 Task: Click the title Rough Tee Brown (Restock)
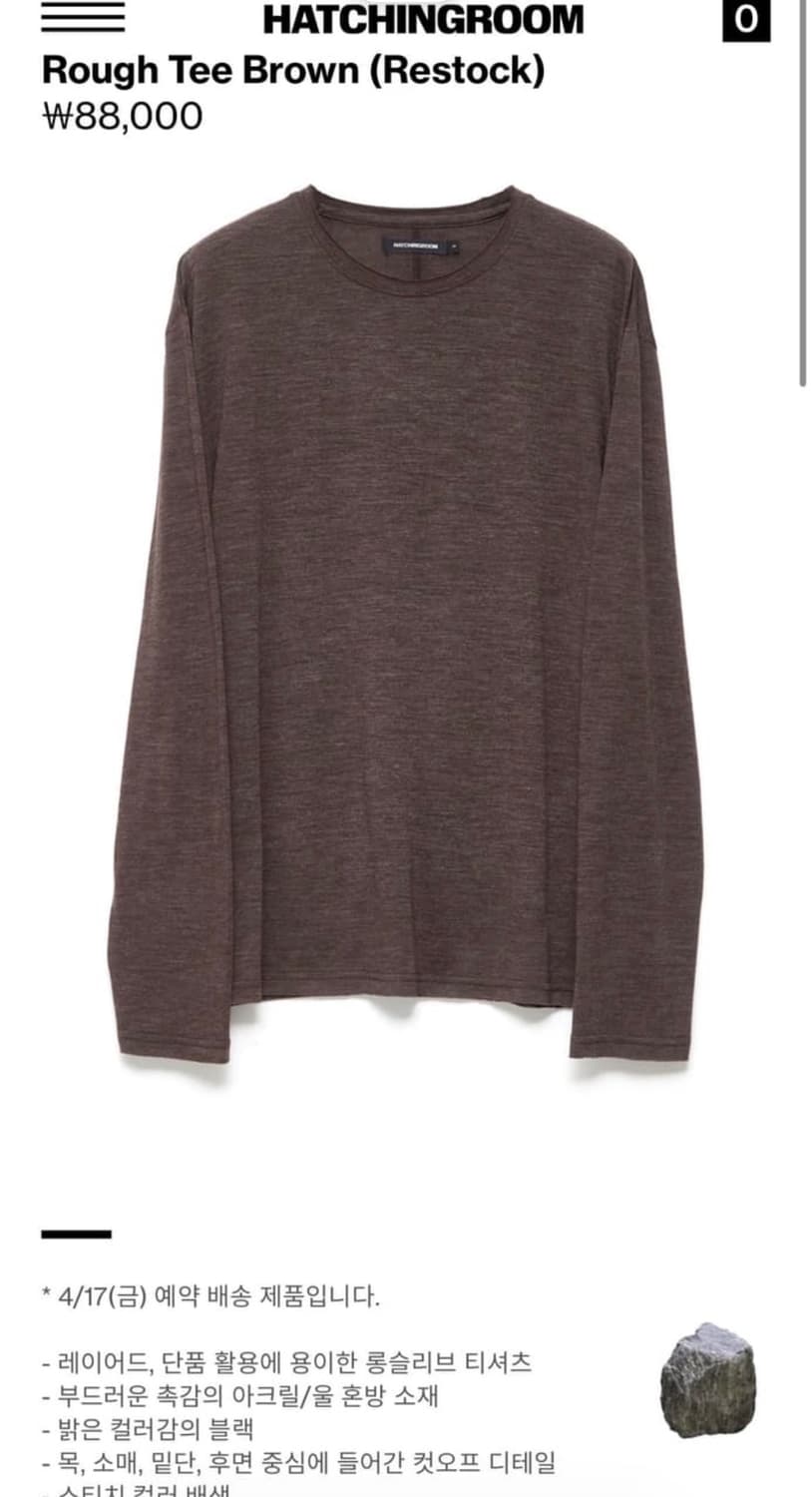point(294,70)
